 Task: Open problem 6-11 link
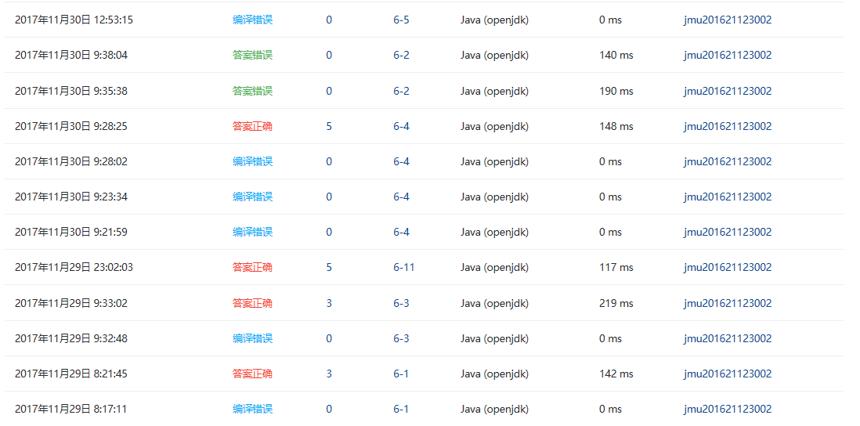pyautogui.click(x=404, y=267)
